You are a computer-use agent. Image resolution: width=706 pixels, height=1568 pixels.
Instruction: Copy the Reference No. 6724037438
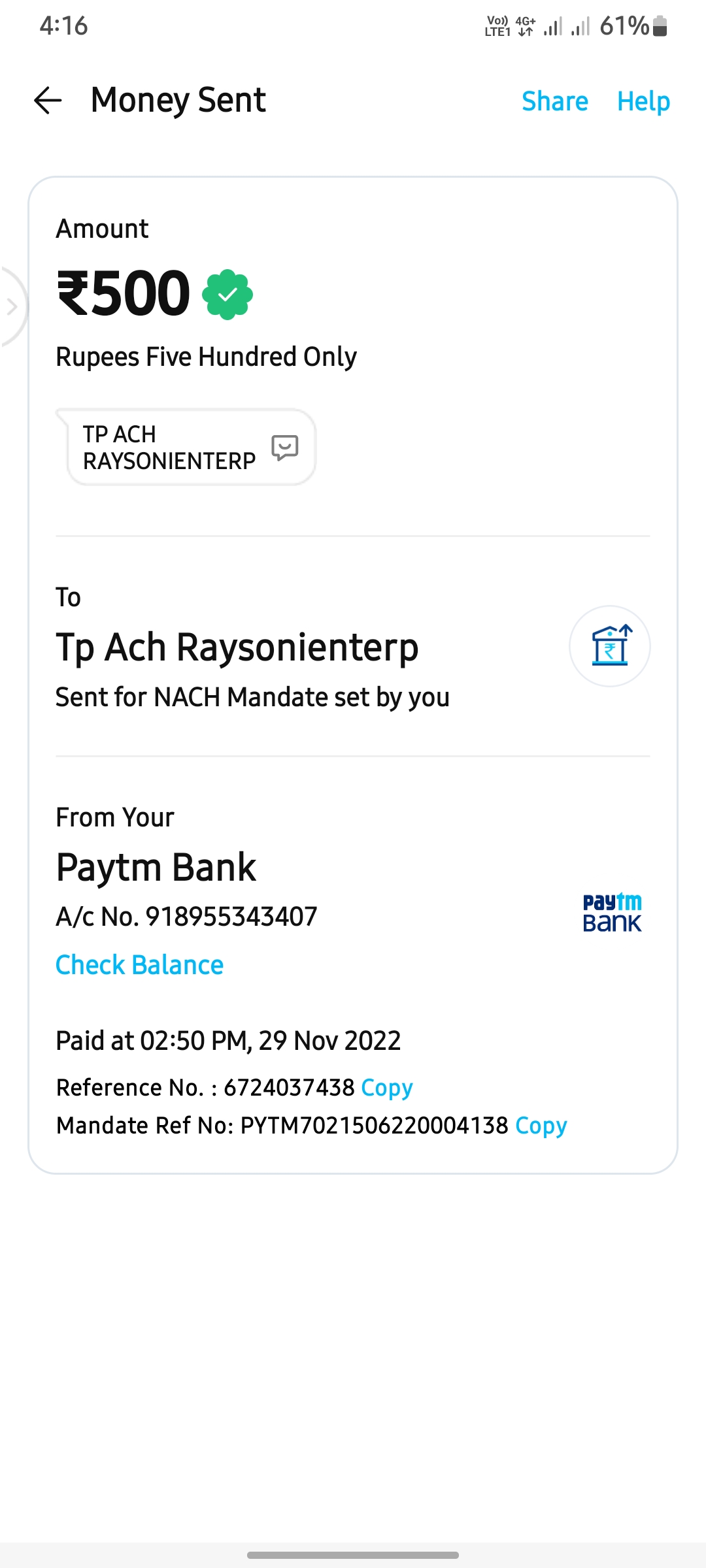click(386, 1088)
